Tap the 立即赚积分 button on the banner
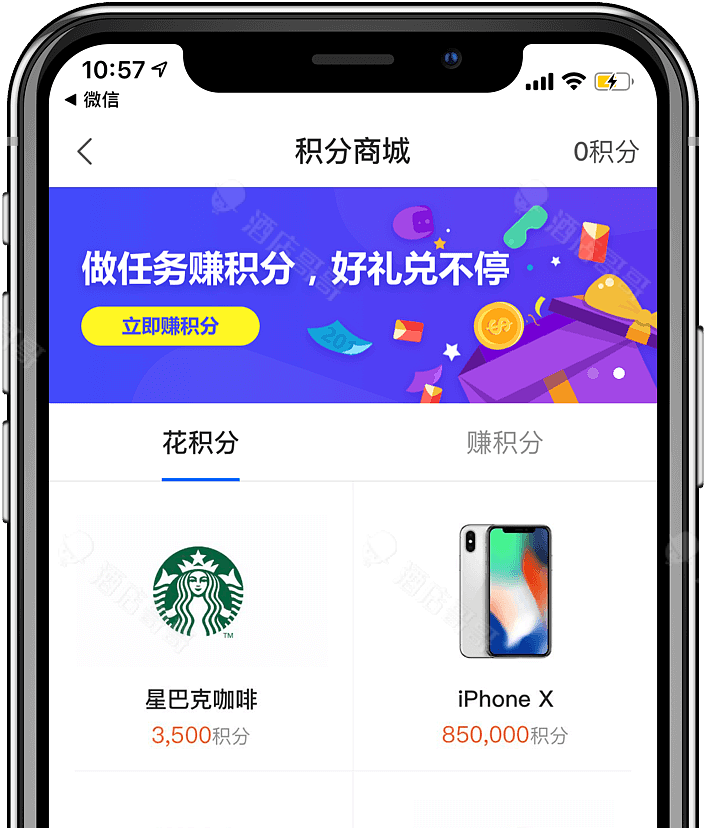Screen dimensions: 706x828 click(170, 326)
